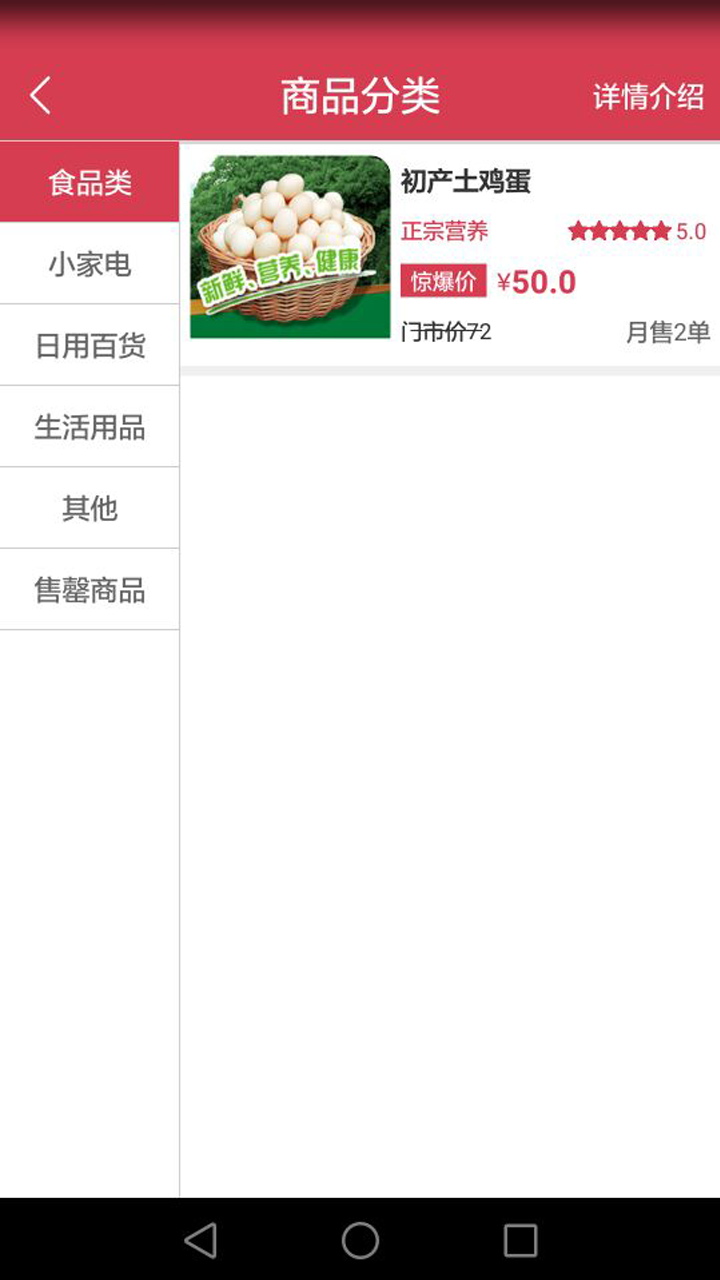Tap the system home button
Viewport: 720px width, 1280px height.
coord(360,1240)
